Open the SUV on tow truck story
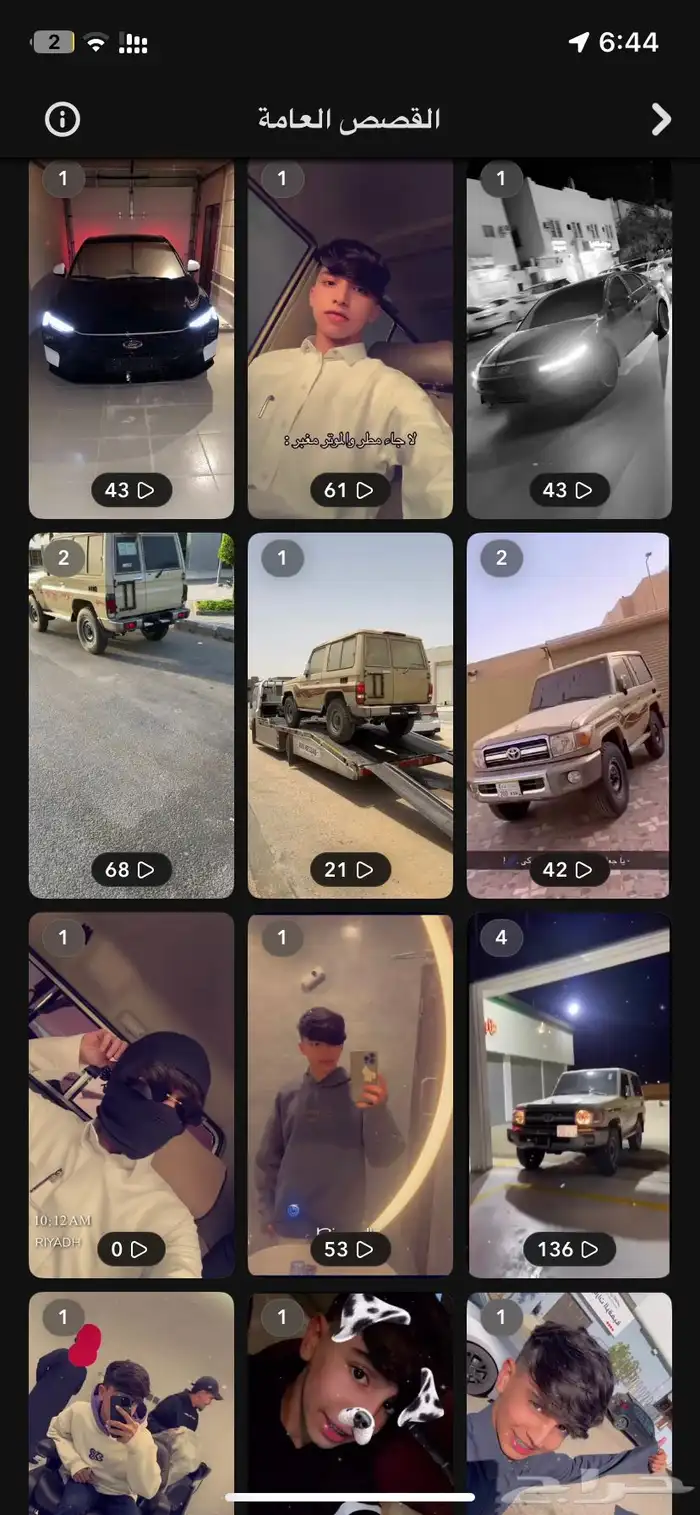Image resolution: width=700 pixels, height=1515 pixels. tap(350, 714)
